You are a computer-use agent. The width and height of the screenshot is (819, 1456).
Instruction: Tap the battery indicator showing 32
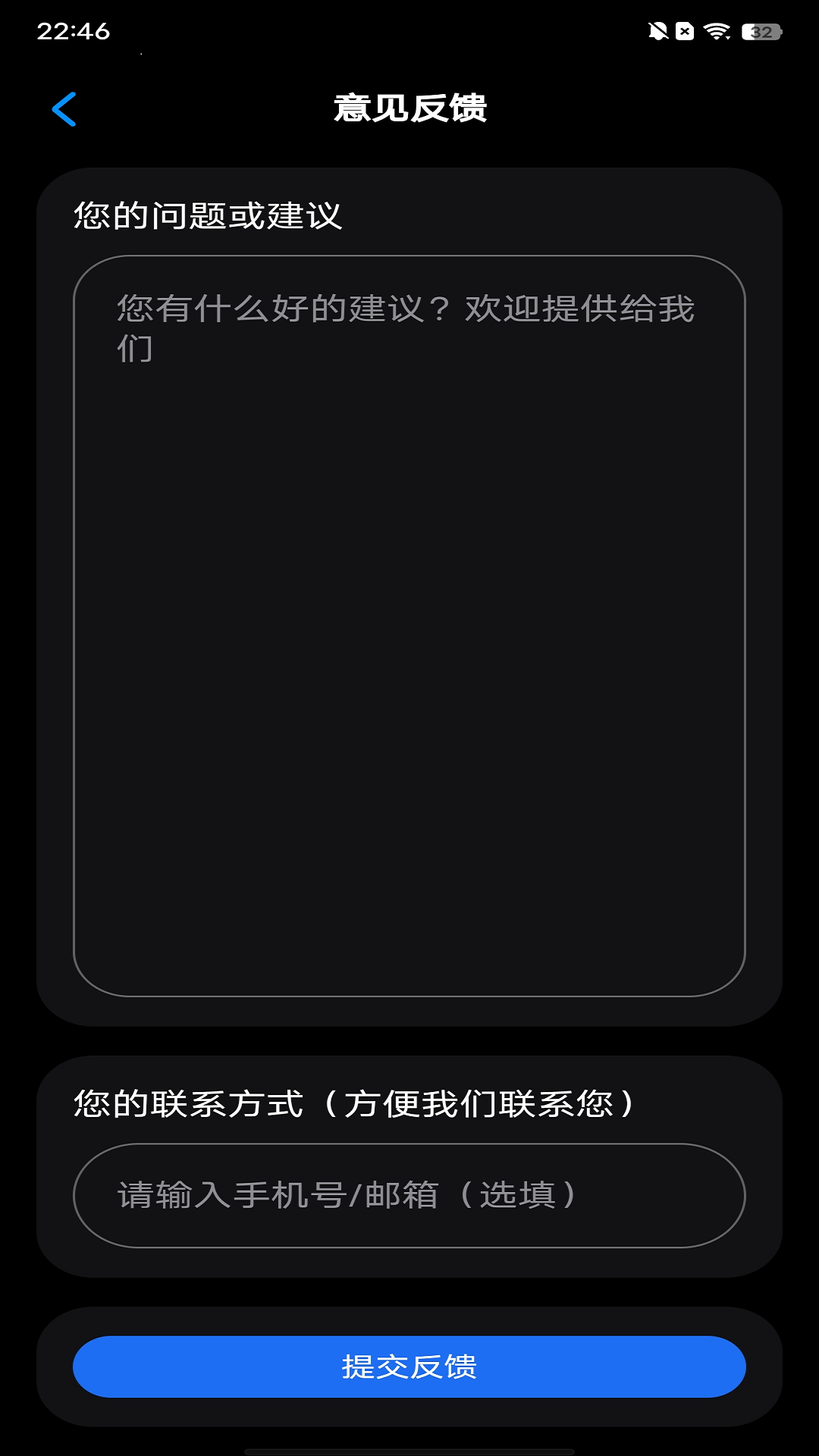tap(760, 31)
